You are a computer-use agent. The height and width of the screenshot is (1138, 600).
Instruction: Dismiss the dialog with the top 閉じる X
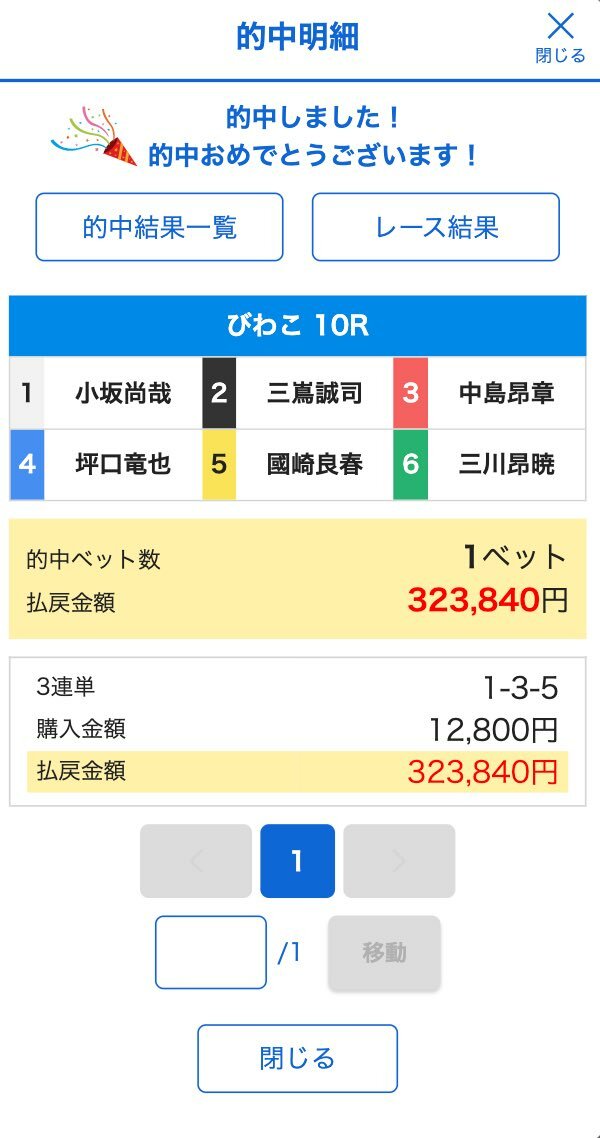560,37
